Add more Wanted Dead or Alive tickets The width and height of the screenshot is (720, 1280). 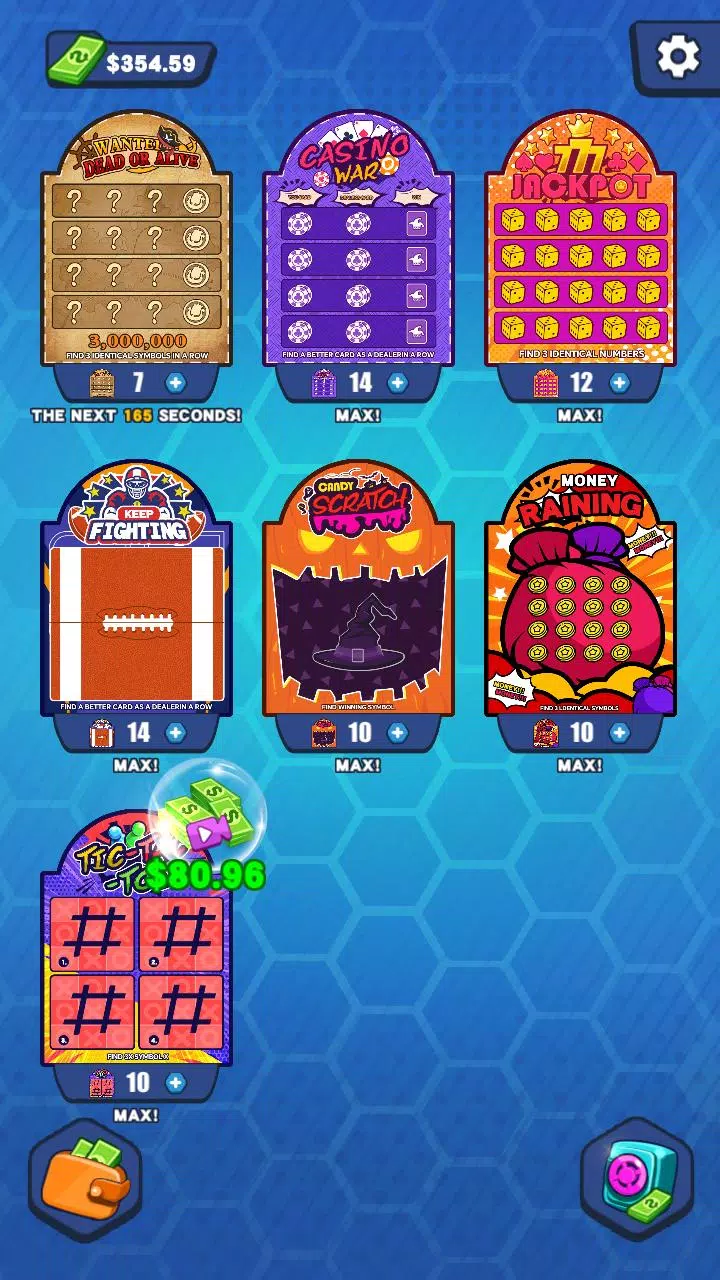[x=176, y=382]
